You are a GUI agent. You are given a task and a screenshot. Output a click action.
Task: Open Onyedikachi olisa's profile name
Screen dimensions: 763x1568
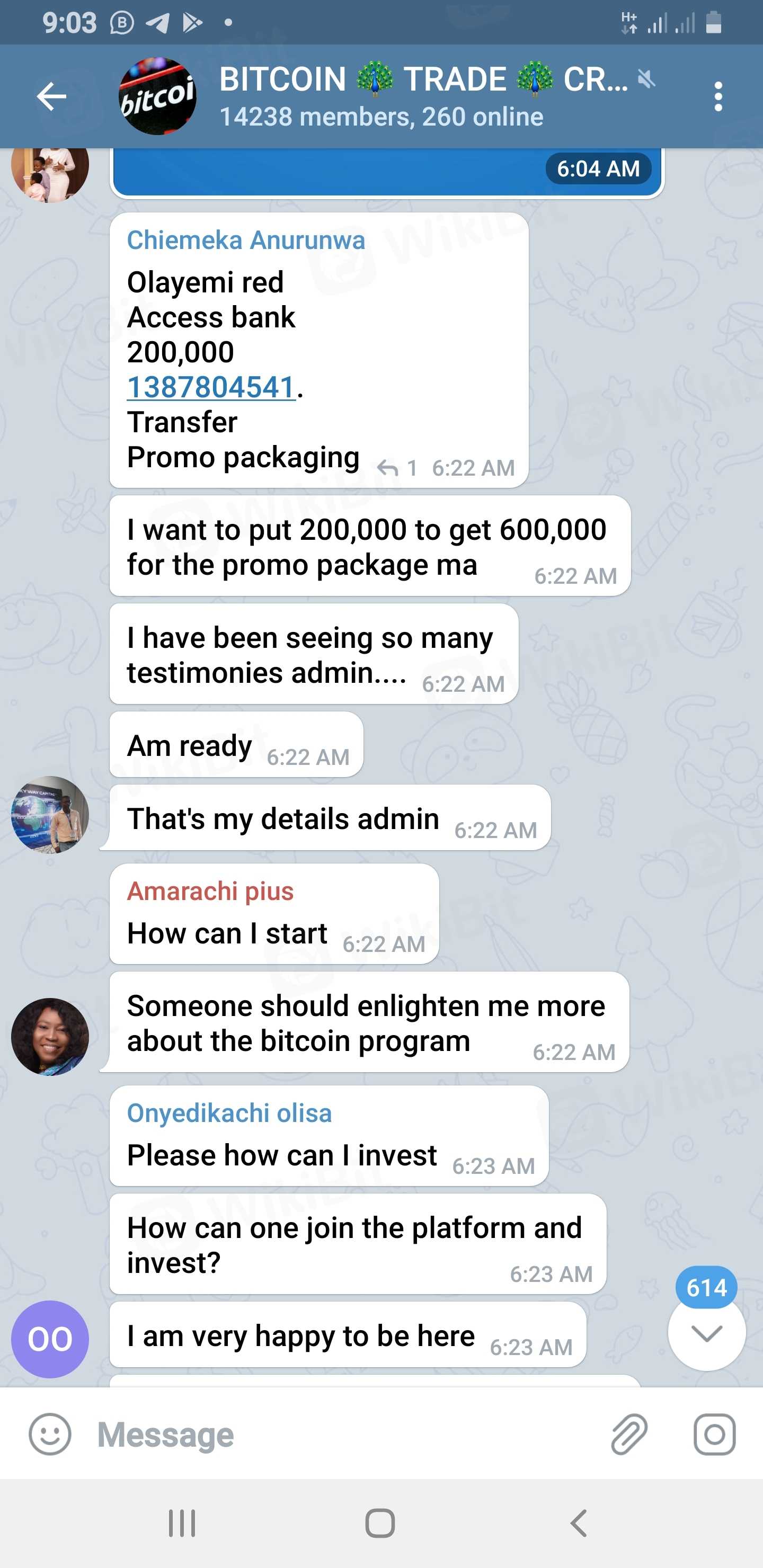click(229, 1112)
